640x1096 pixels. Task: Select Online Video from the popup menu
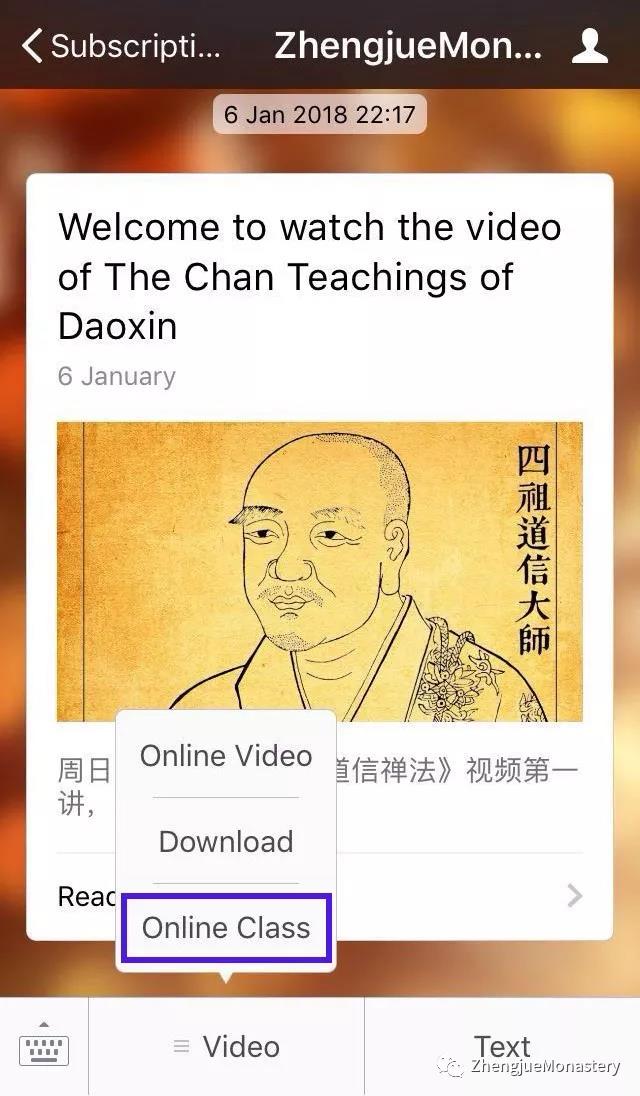226,756
